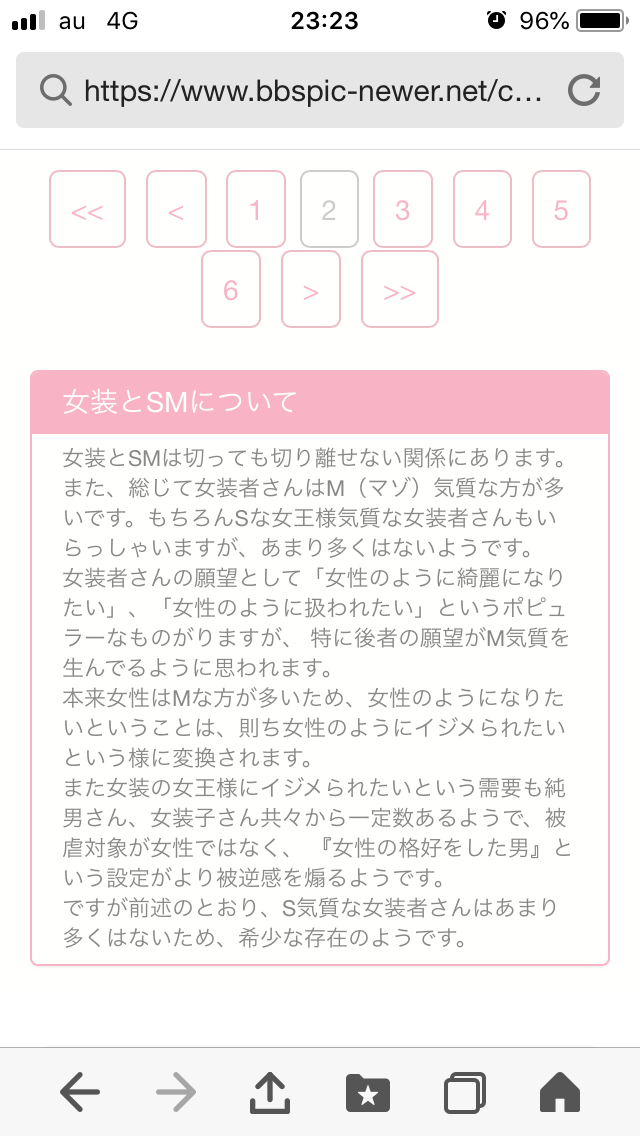
Task: Open page 1 of the list
Action: [256, 209]
